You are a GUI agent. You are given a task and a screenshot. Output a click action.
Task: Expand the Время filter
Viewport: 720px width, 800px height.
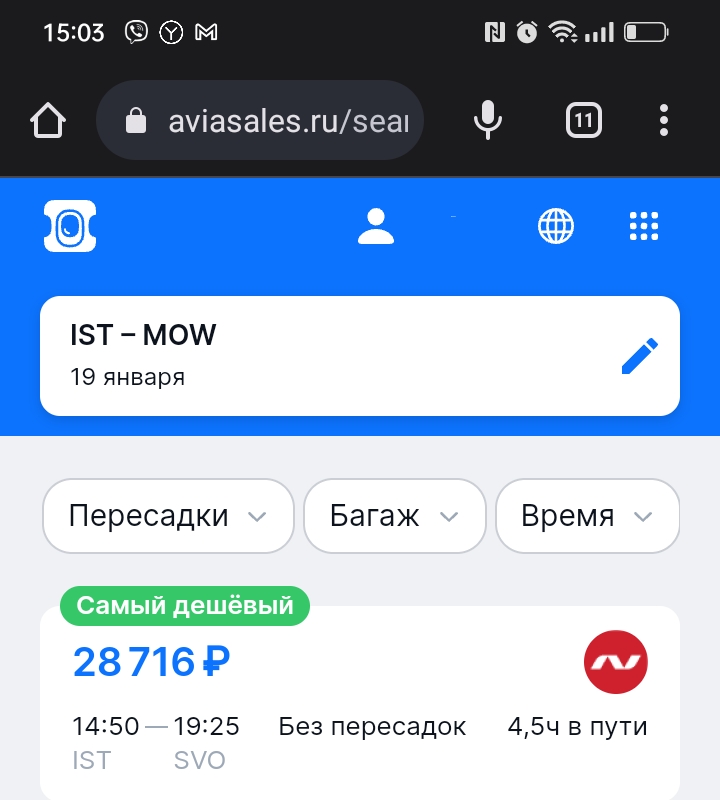(x=587, y=516)
